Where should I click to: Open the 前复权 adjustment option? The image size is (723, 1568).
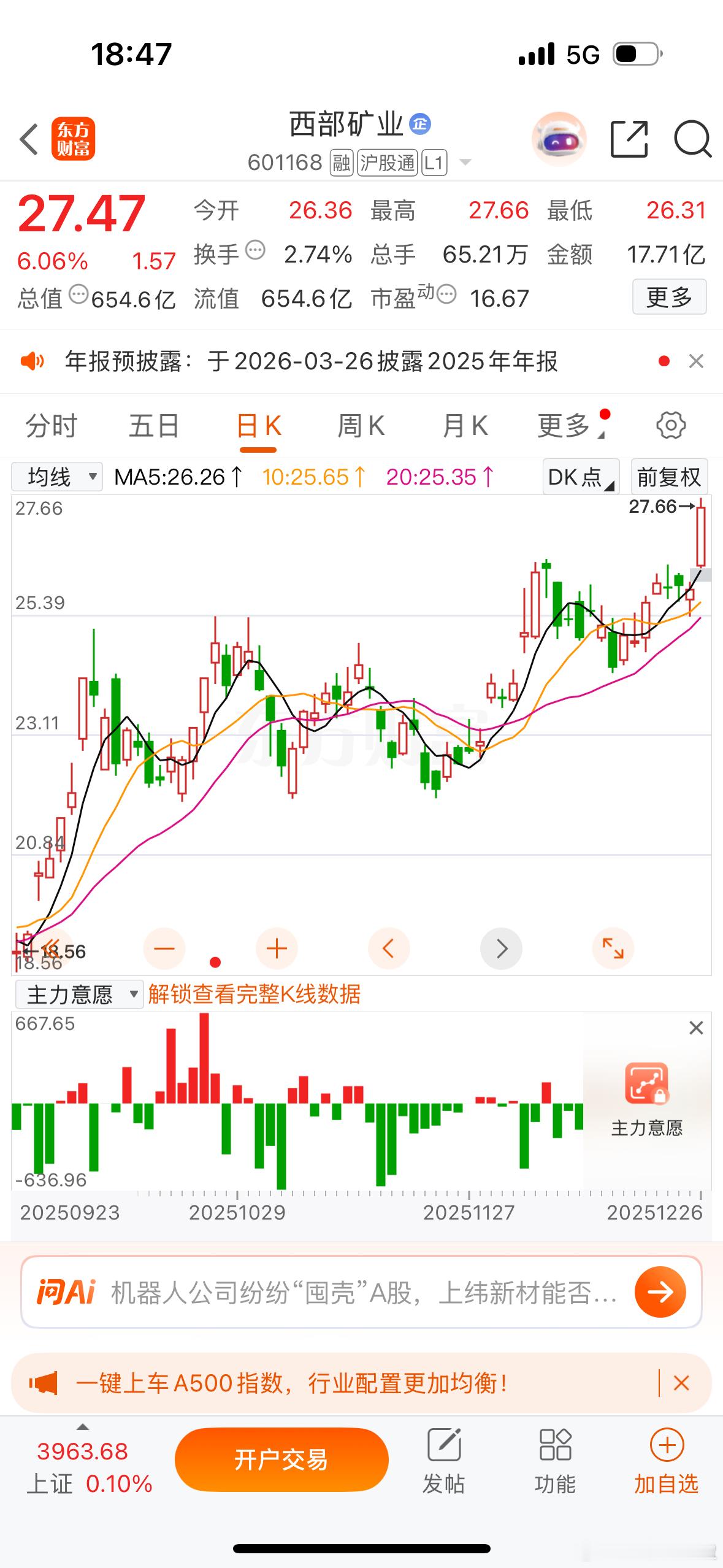pos(669,477)
